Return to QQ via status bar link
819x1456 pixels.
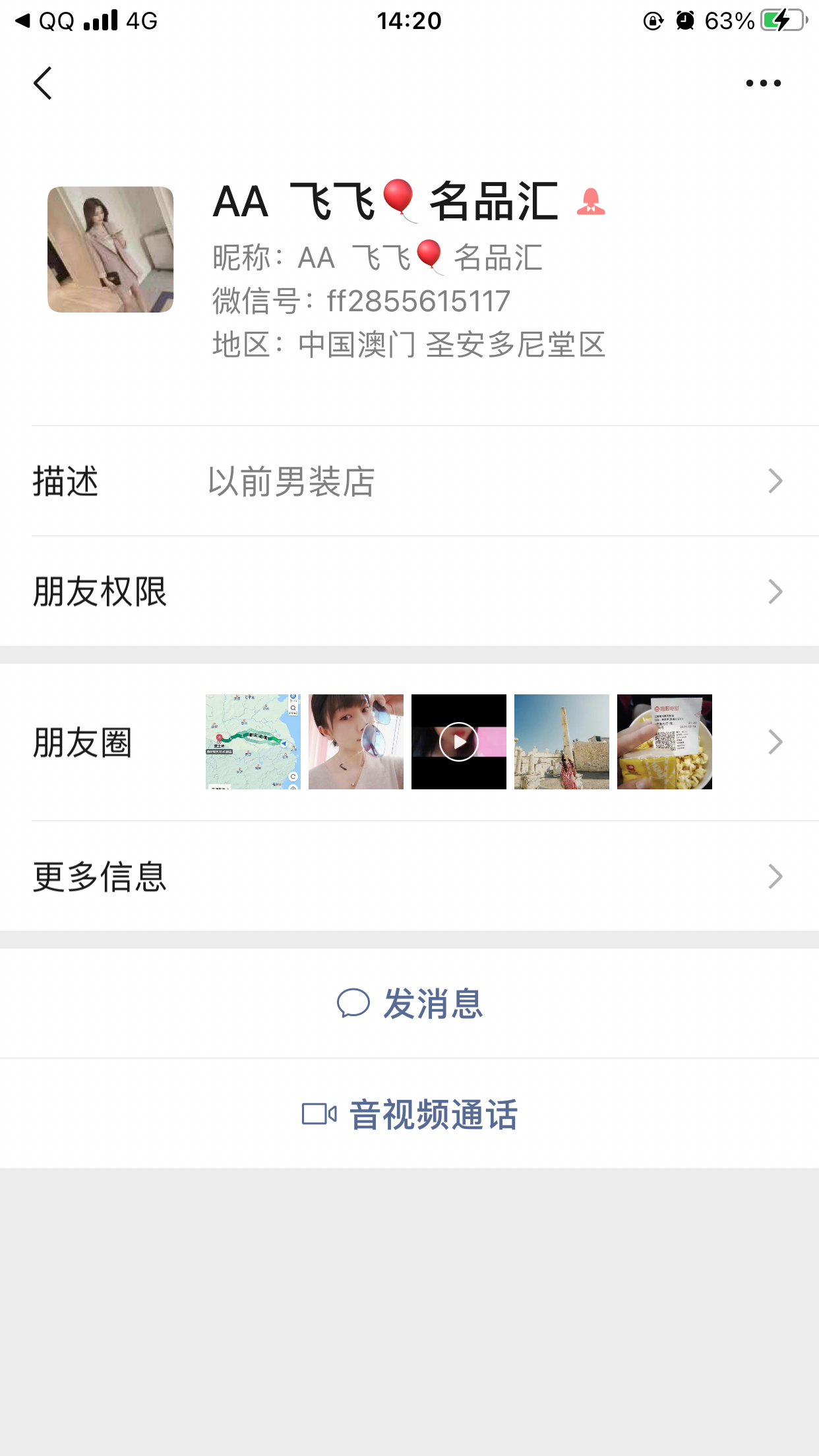point(46,21)
